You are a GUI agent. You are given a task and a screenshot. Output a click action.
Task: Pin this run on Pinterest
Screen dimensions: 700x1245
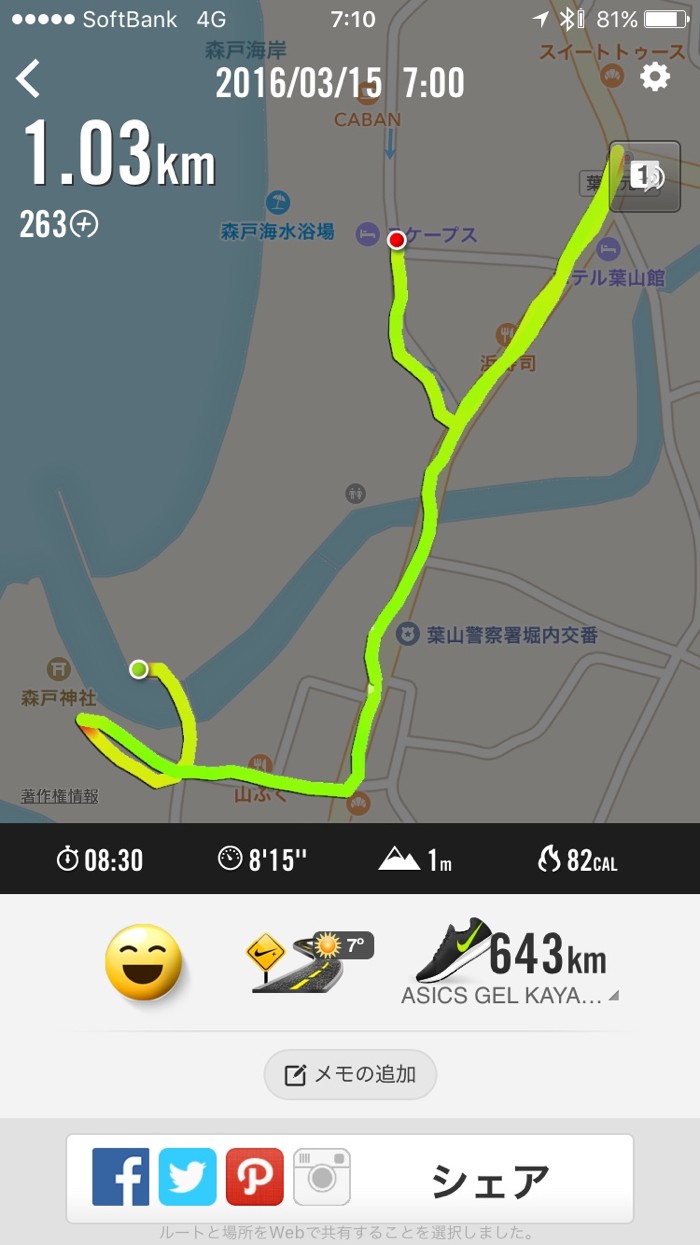pos(254,1177)
